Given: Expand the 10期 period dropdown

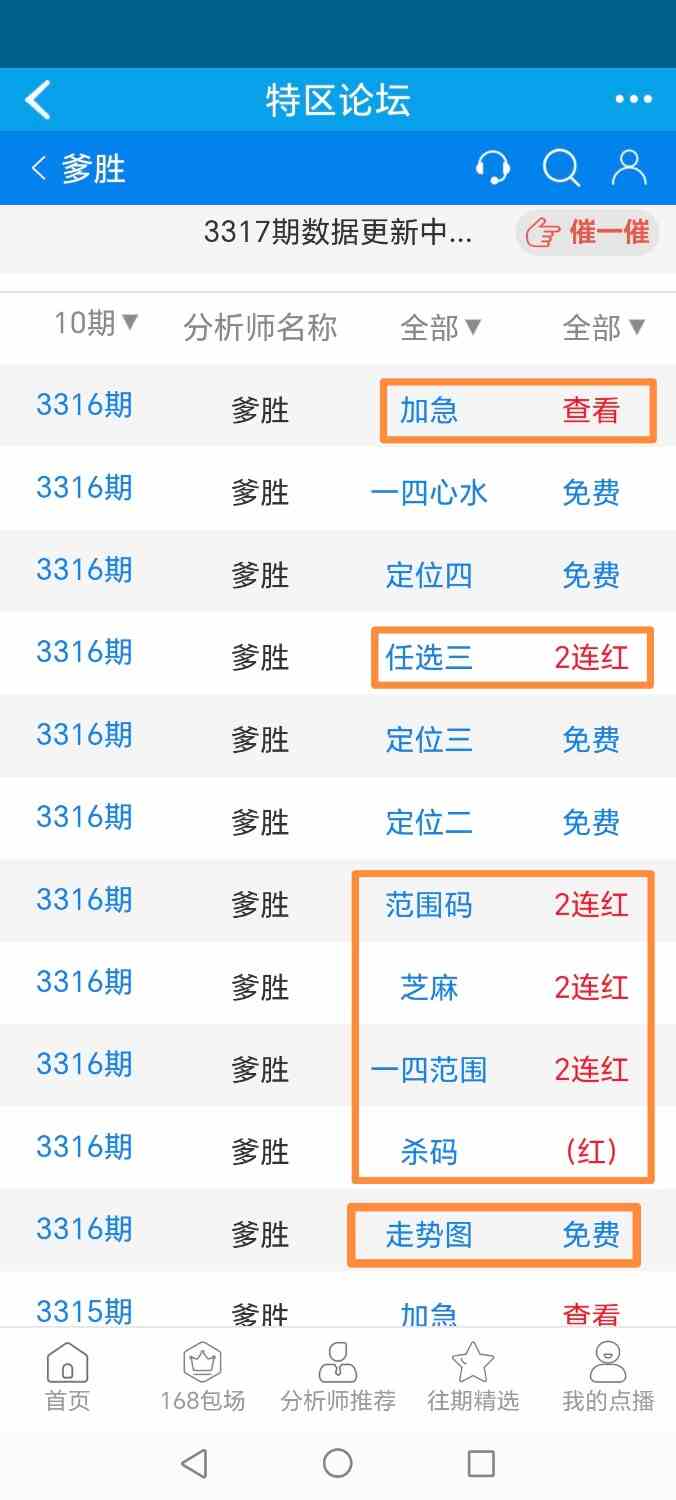Looking at the screenshot, I should coord(97,325).
